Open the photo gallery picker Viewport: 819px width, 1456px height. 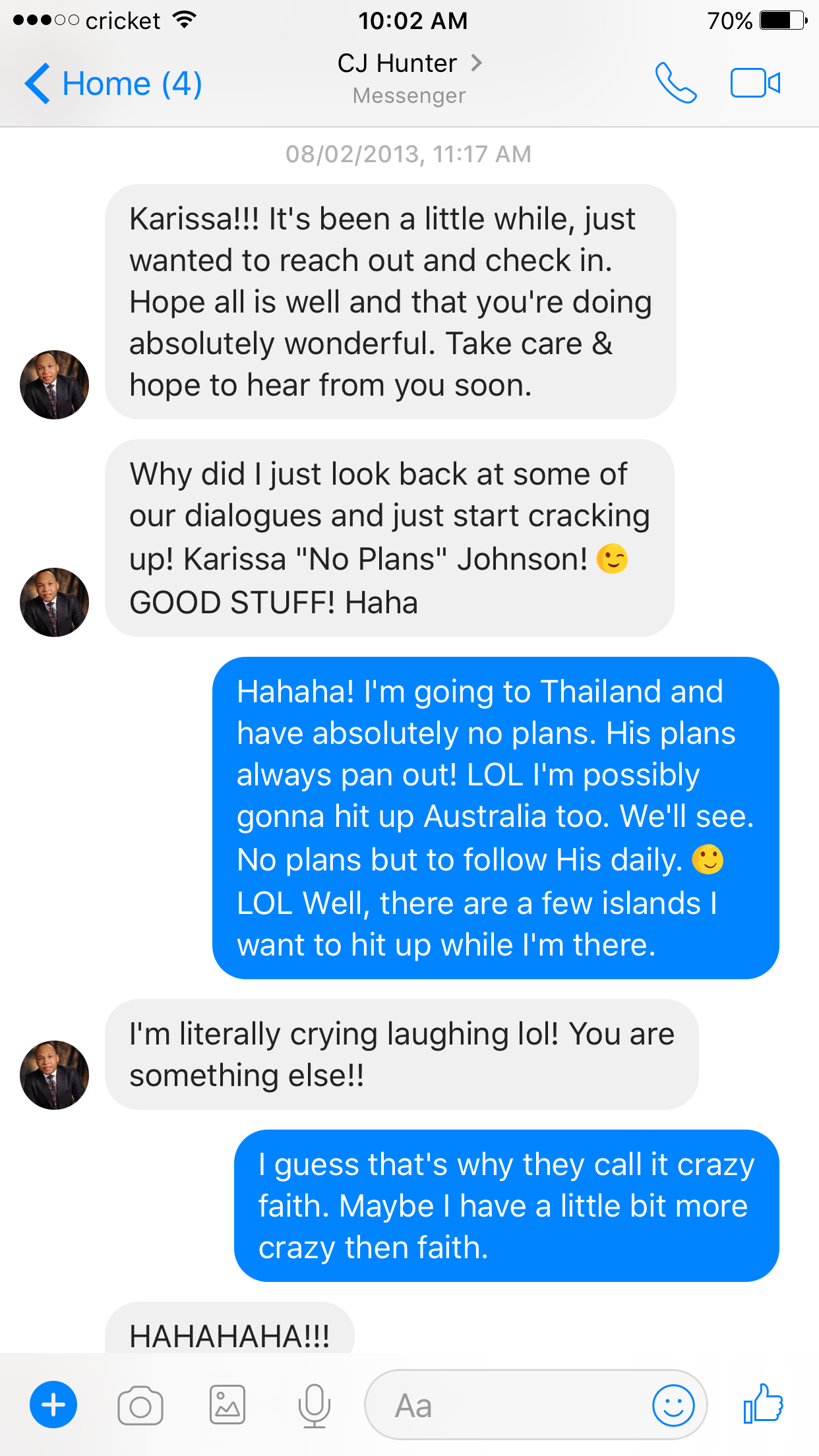coord(228,1405)
